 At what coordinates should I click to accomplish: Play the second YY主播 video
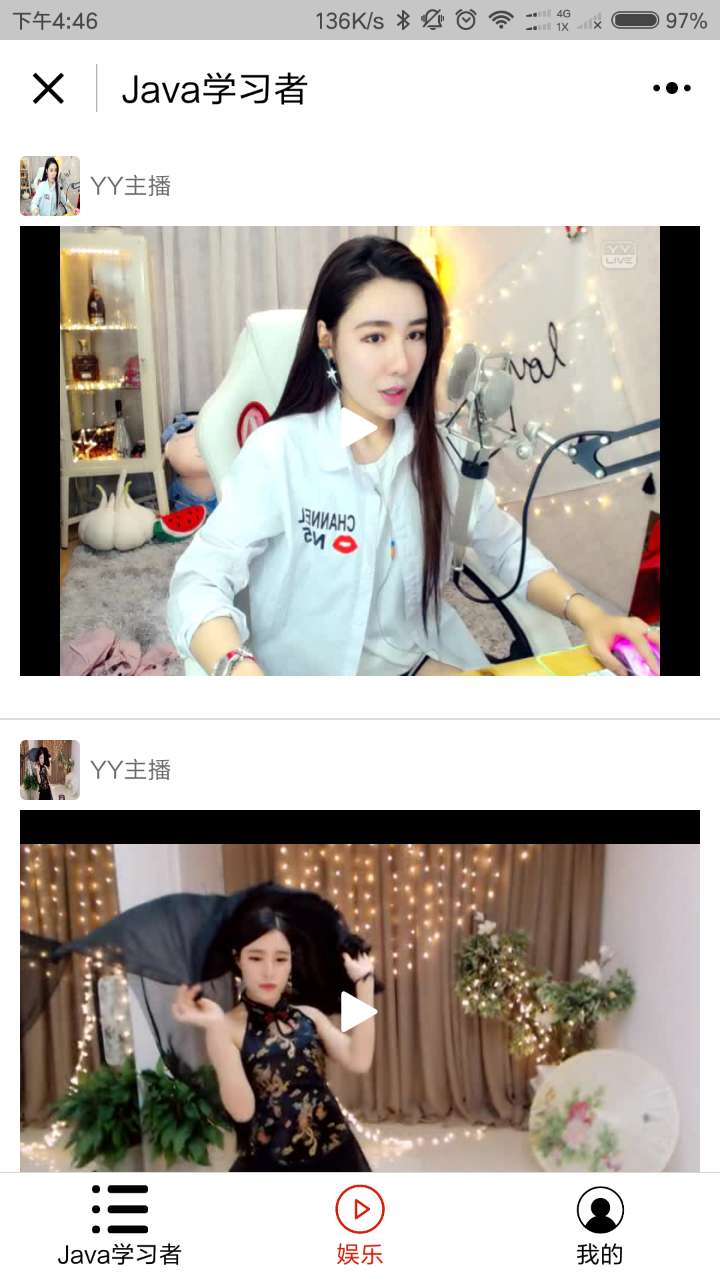coord(358,1012)
